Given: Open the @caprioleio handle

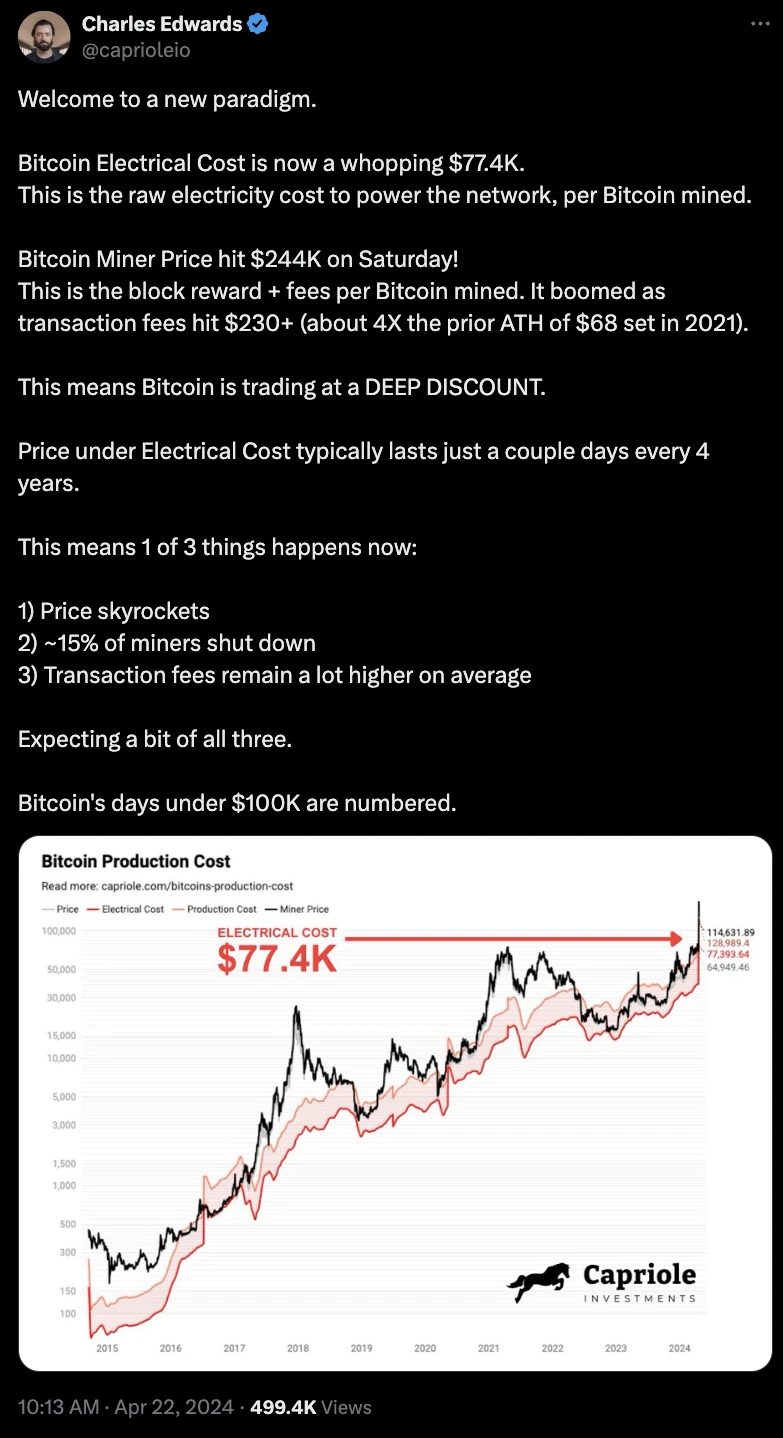Looking at the screenshot, I should pos(136,50).
